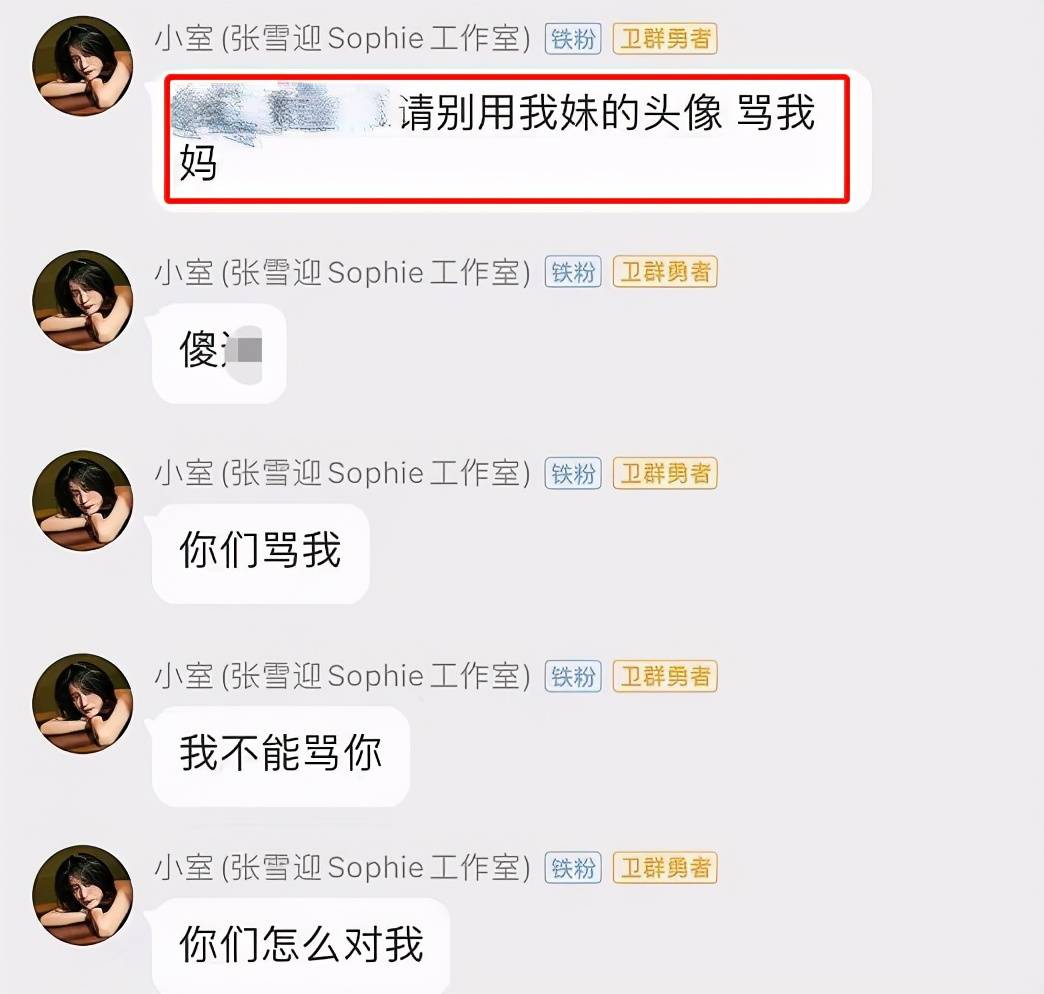
Task: Open the sender's profile from the '你们骂我' avatar
Action: 83,501
